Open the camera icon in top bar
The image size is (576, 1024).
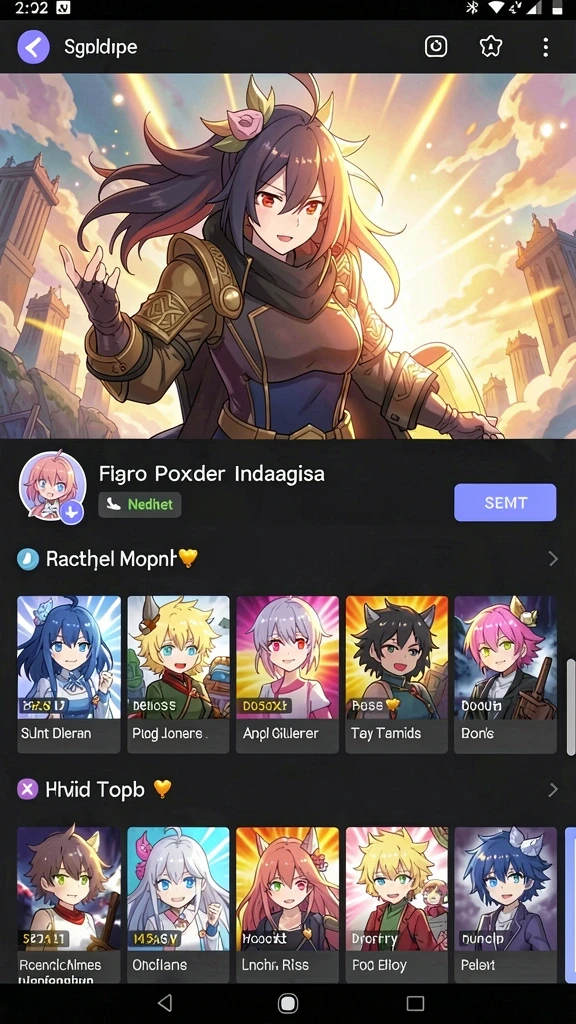pyautogui.click(x=436, y=46)
